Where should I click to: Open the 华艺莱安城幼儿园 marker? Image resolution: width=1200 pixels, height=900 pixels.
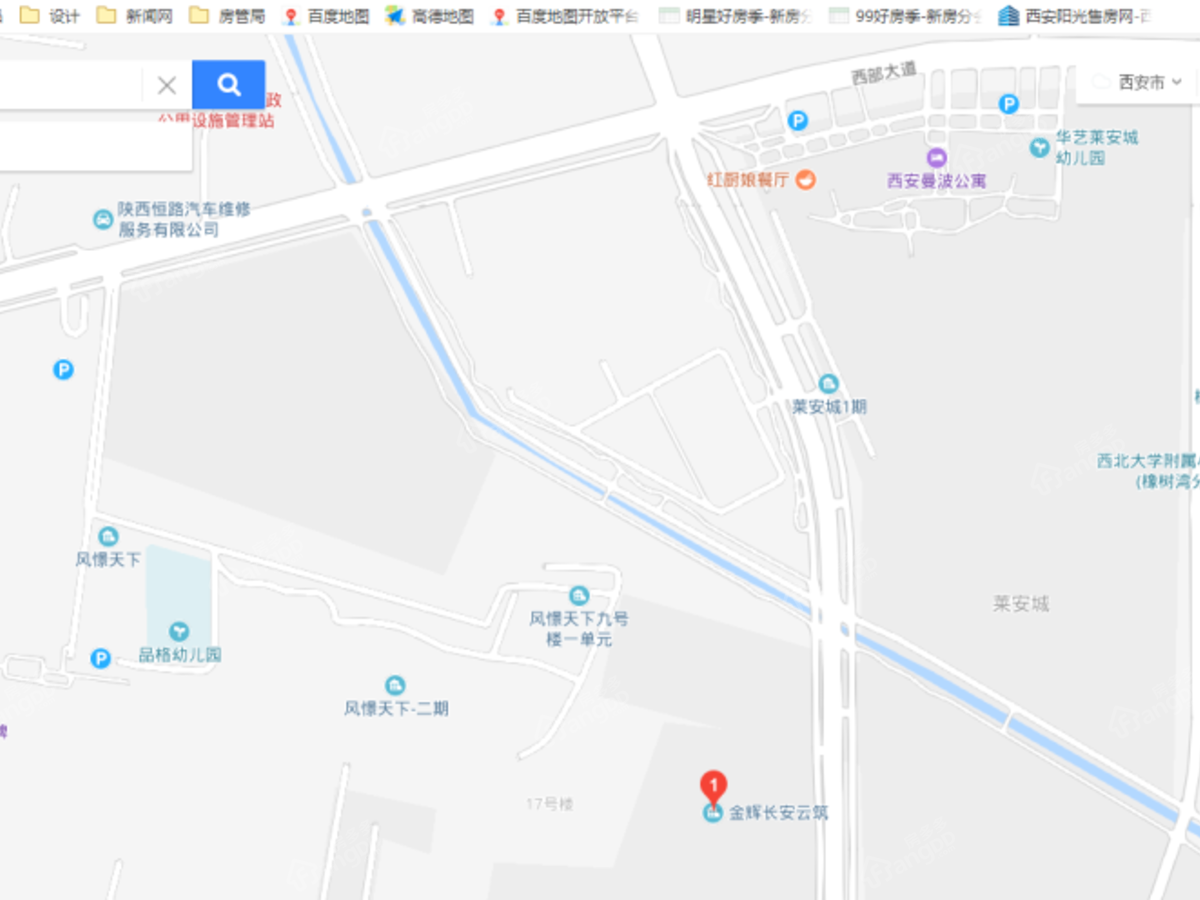1040,147
